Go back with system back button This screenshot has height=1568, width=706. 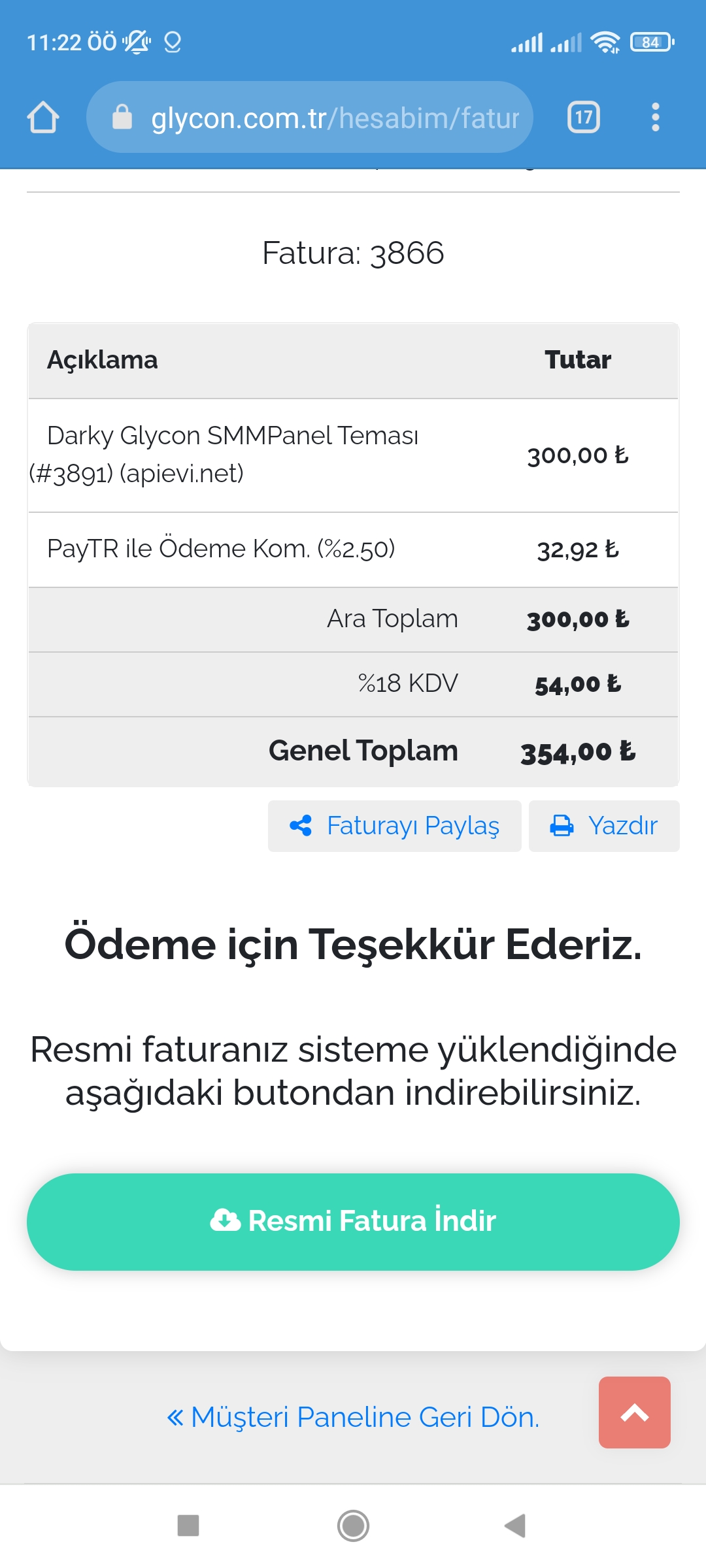point(515,1526)
